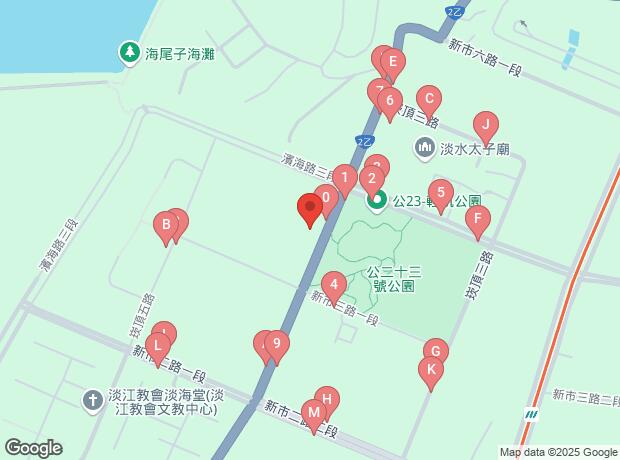The width and height of the screenshot is (620, 460).
Task: Open marker number 9
Action: pyautogui.click(x=277, y=347)
